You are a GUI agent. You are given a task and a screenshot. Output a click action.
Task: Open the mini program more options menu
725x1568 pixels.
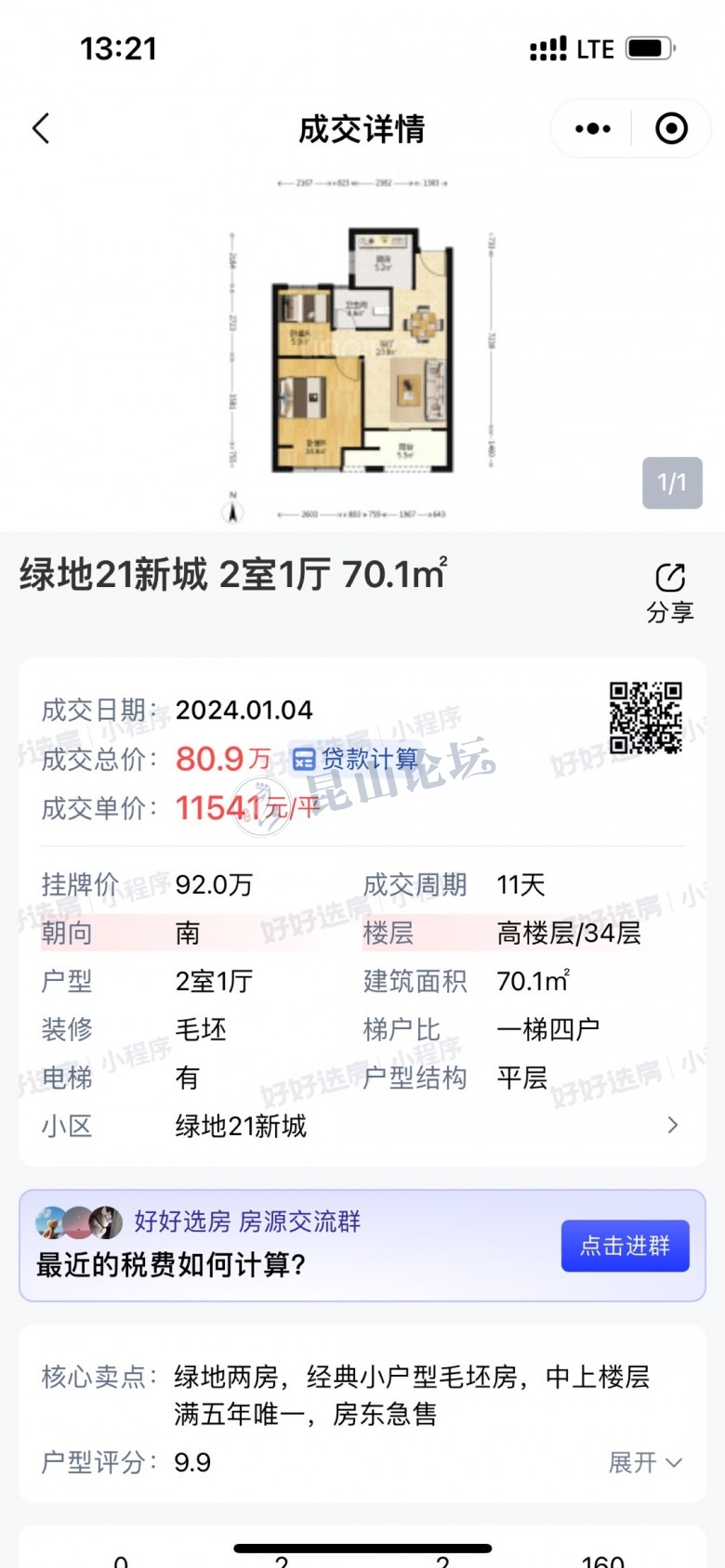coord(593,128)
